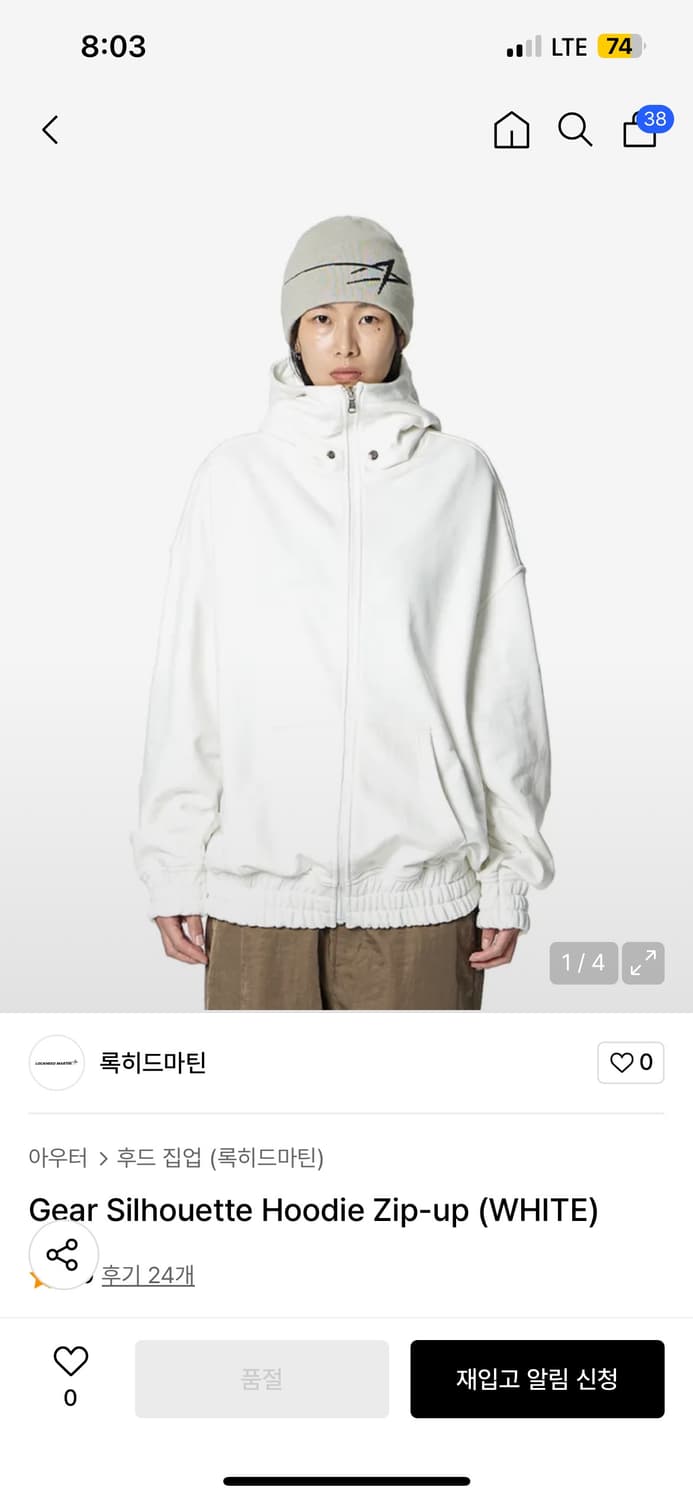This screenshot has height=1500, width=693.
Task: Open the 아우터 category link
Action: coord(58,1158)
